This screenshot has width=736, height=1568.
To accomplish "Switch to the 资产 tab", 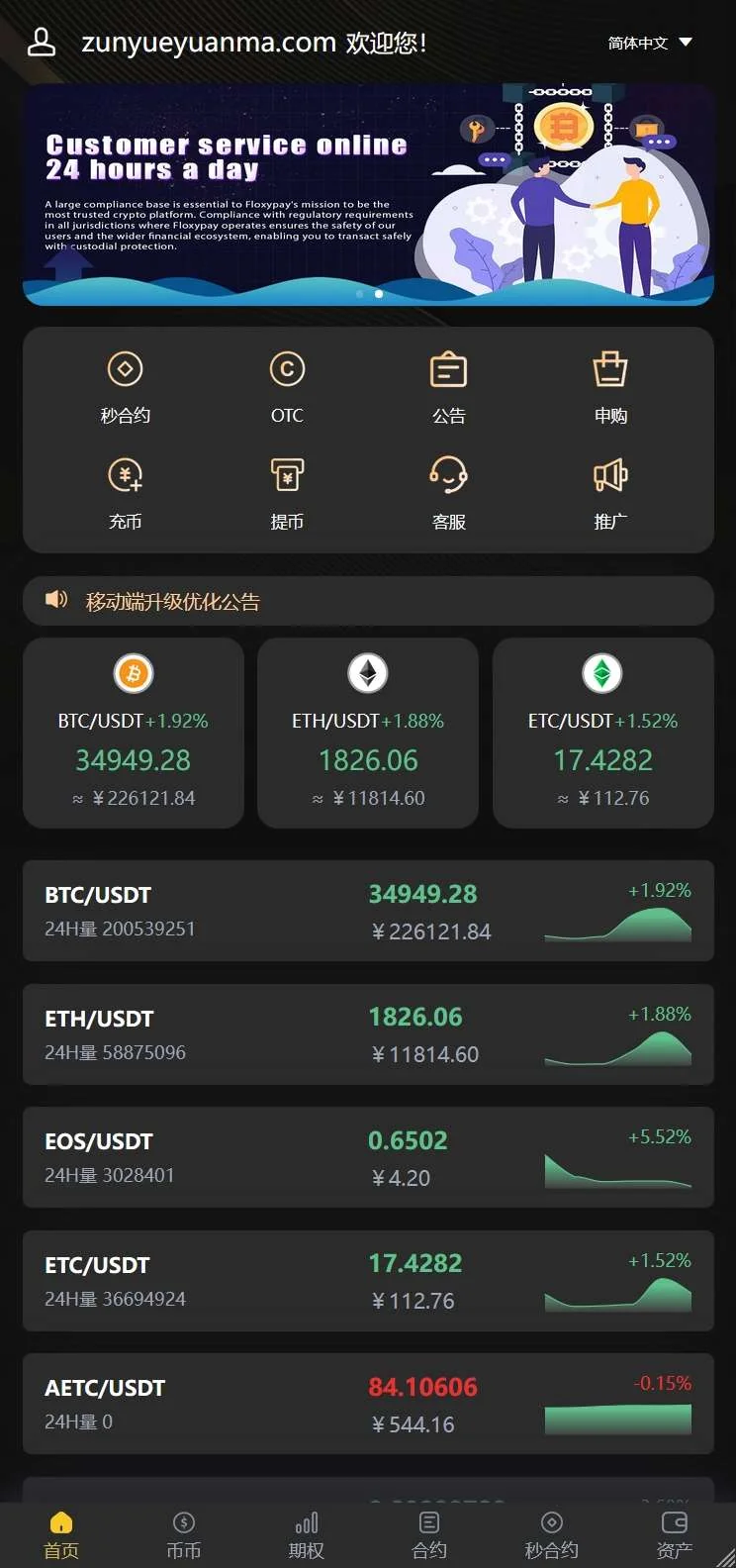I will coord(675,1535).
